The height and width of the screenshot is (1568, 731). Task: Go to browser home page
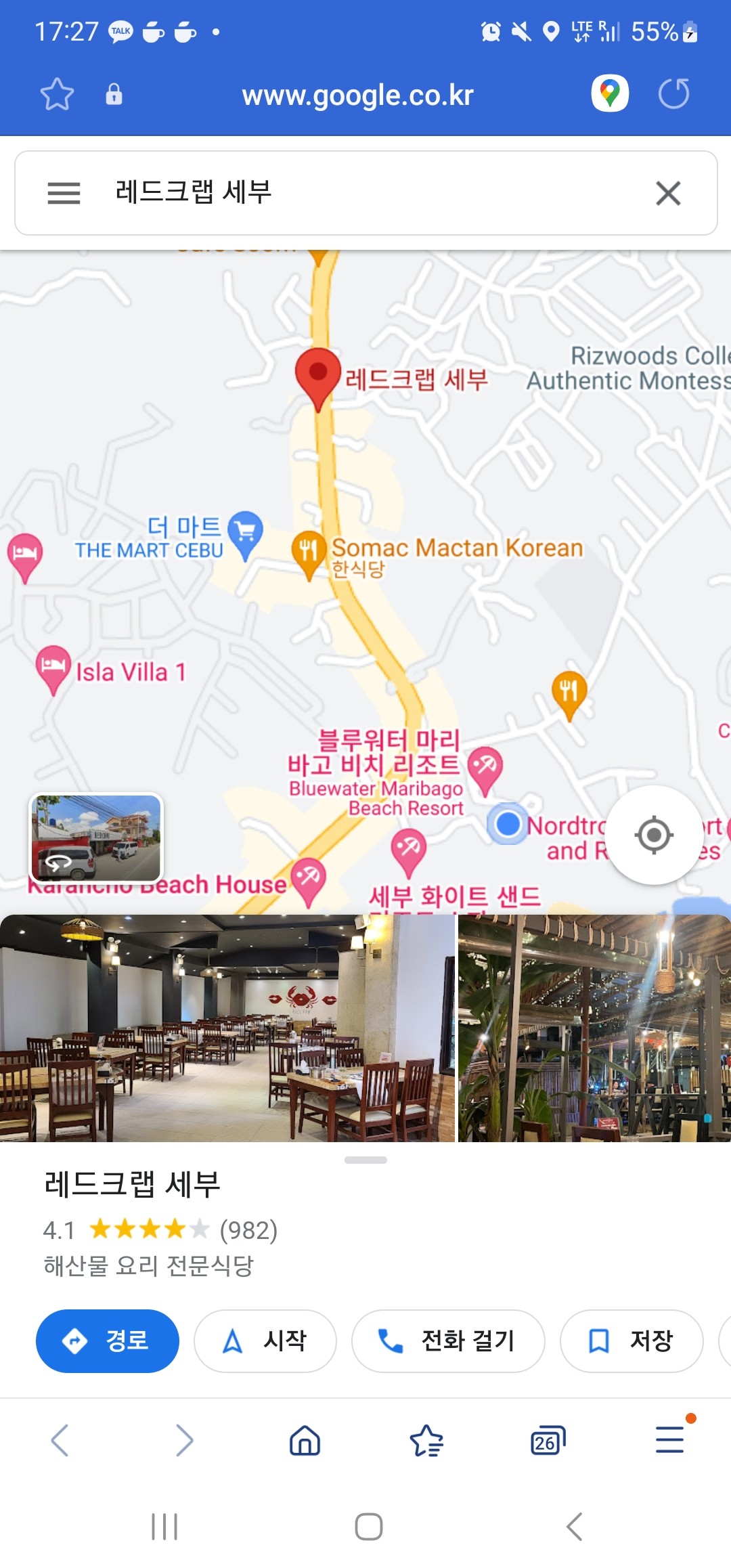point(305,1440)
